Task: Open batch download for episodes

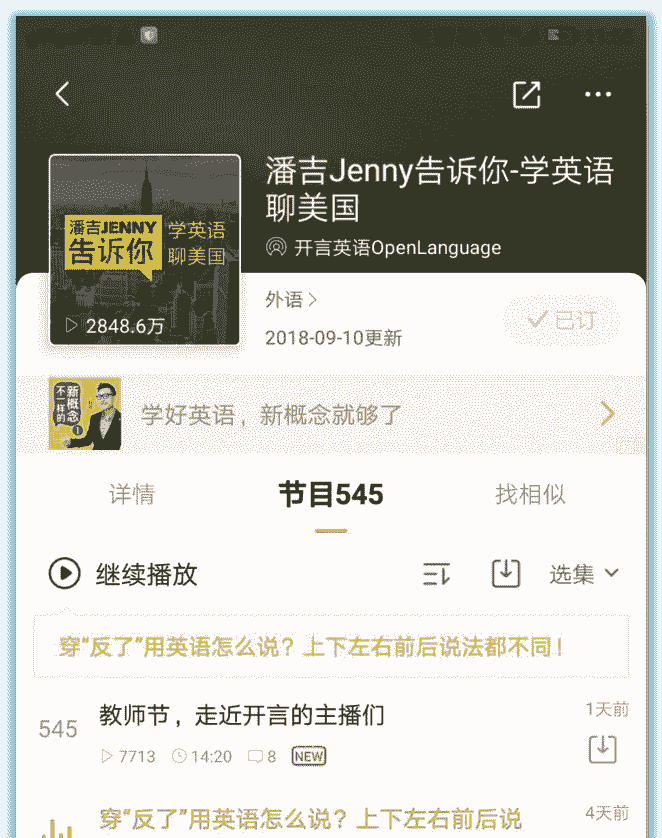Action: tap(506, 574)
